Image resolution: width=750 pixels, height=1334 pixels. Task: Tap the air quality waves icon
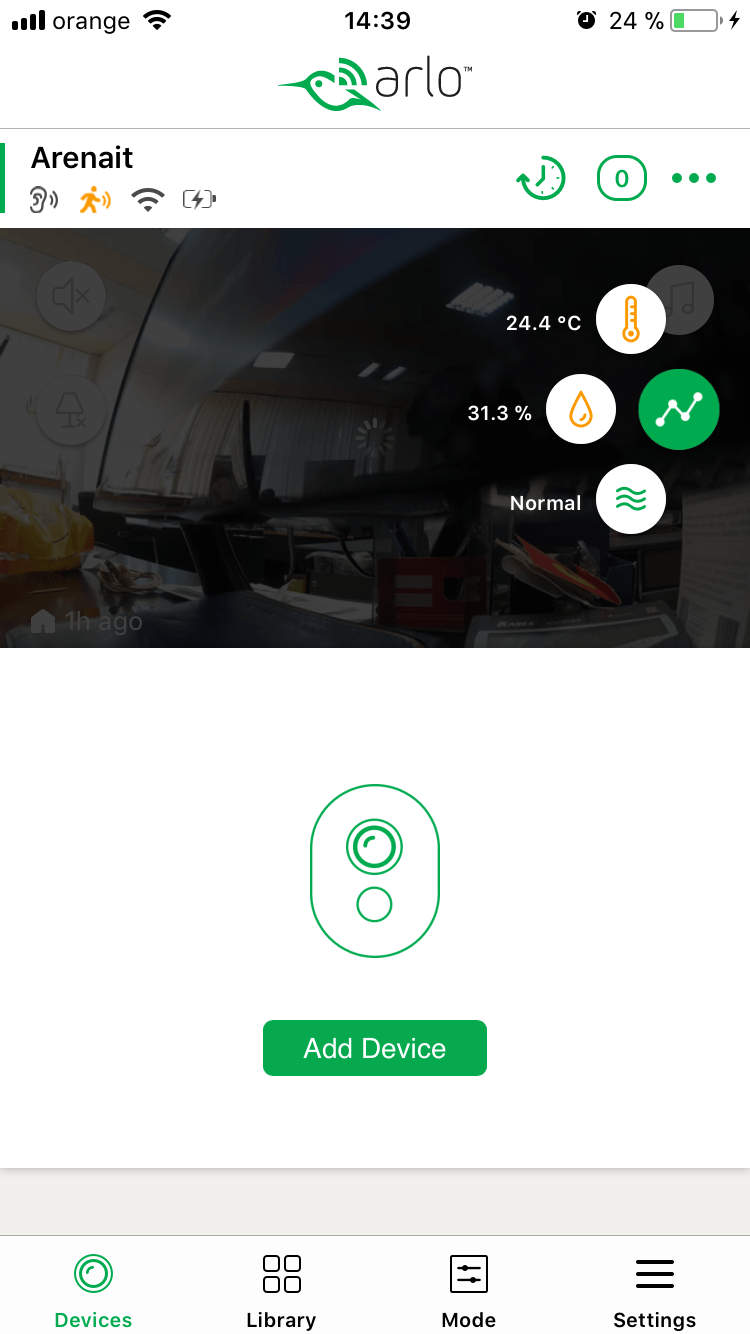click(630, 499)
